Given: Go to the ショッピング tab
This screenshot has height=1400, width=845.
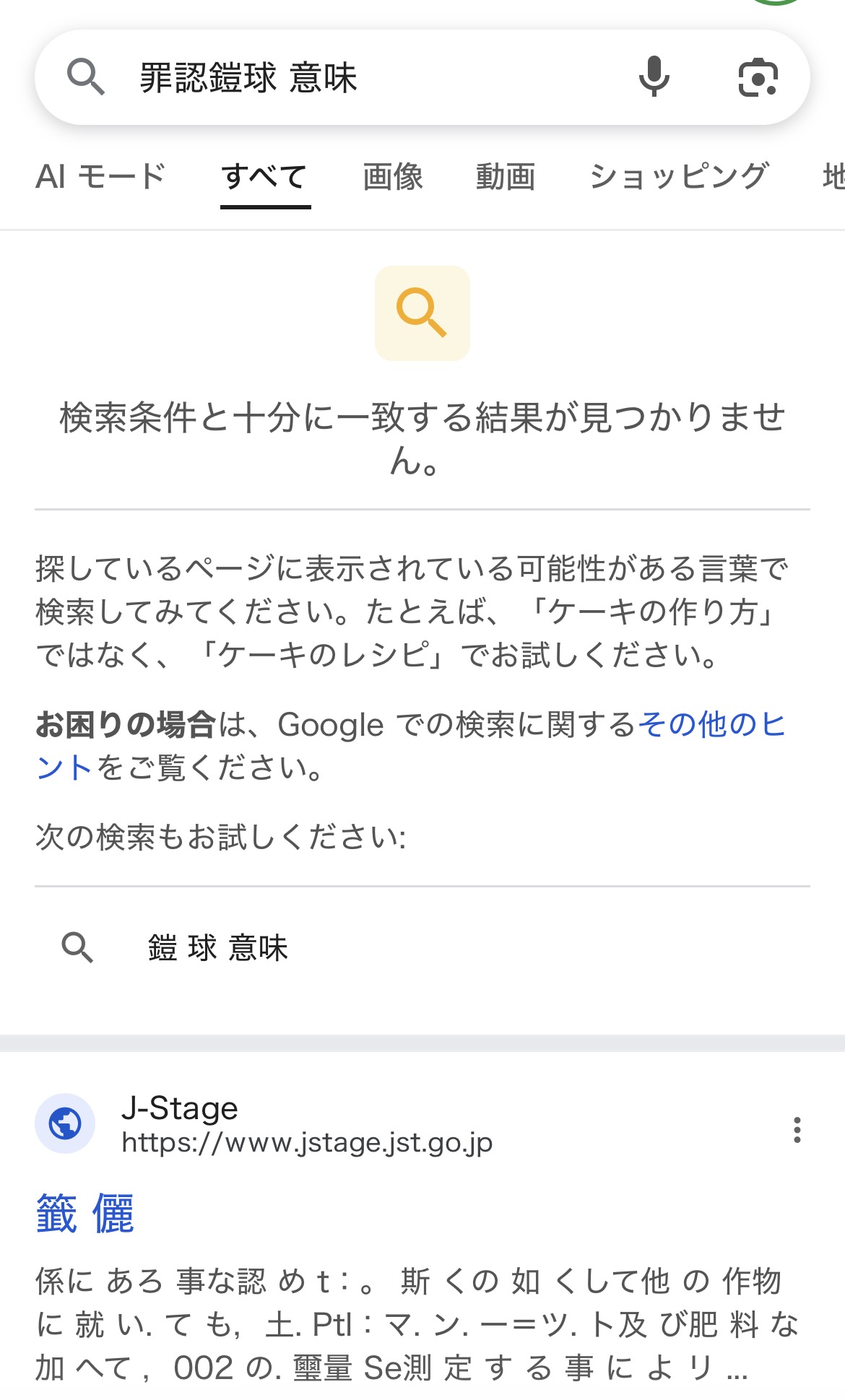Looking at the screenshot, I should click(679, 177).
